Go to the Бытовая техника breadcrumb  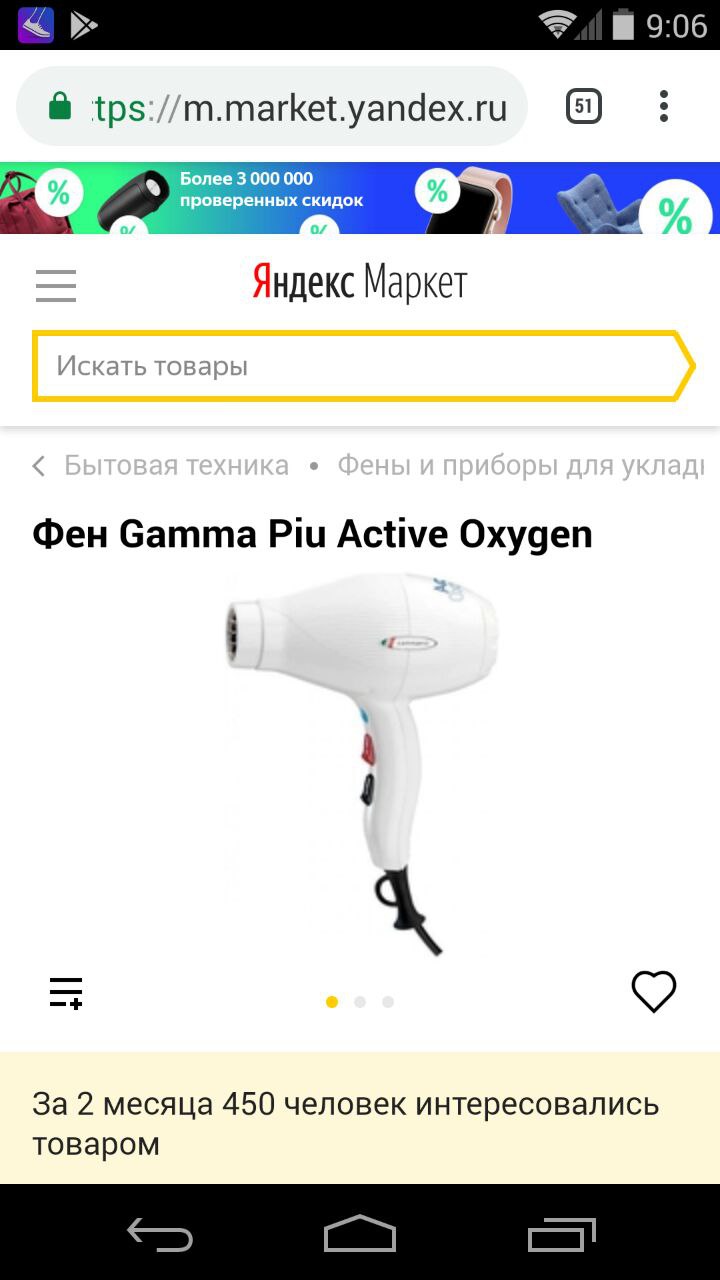click(176, 465)
